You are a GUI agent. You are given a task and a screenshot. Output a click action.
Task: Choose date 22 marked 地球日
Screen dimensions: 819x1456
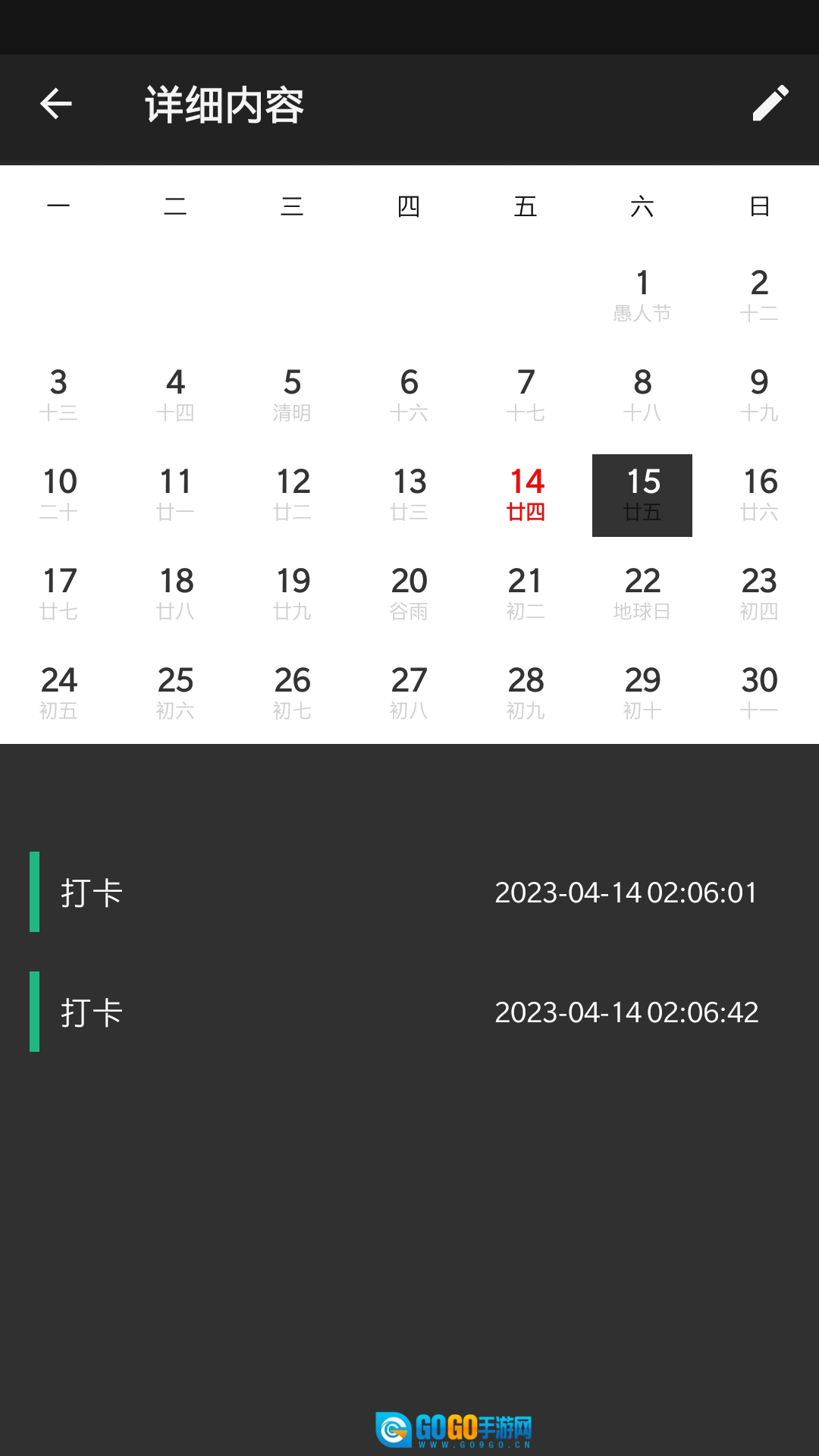(x=642, y=594)
